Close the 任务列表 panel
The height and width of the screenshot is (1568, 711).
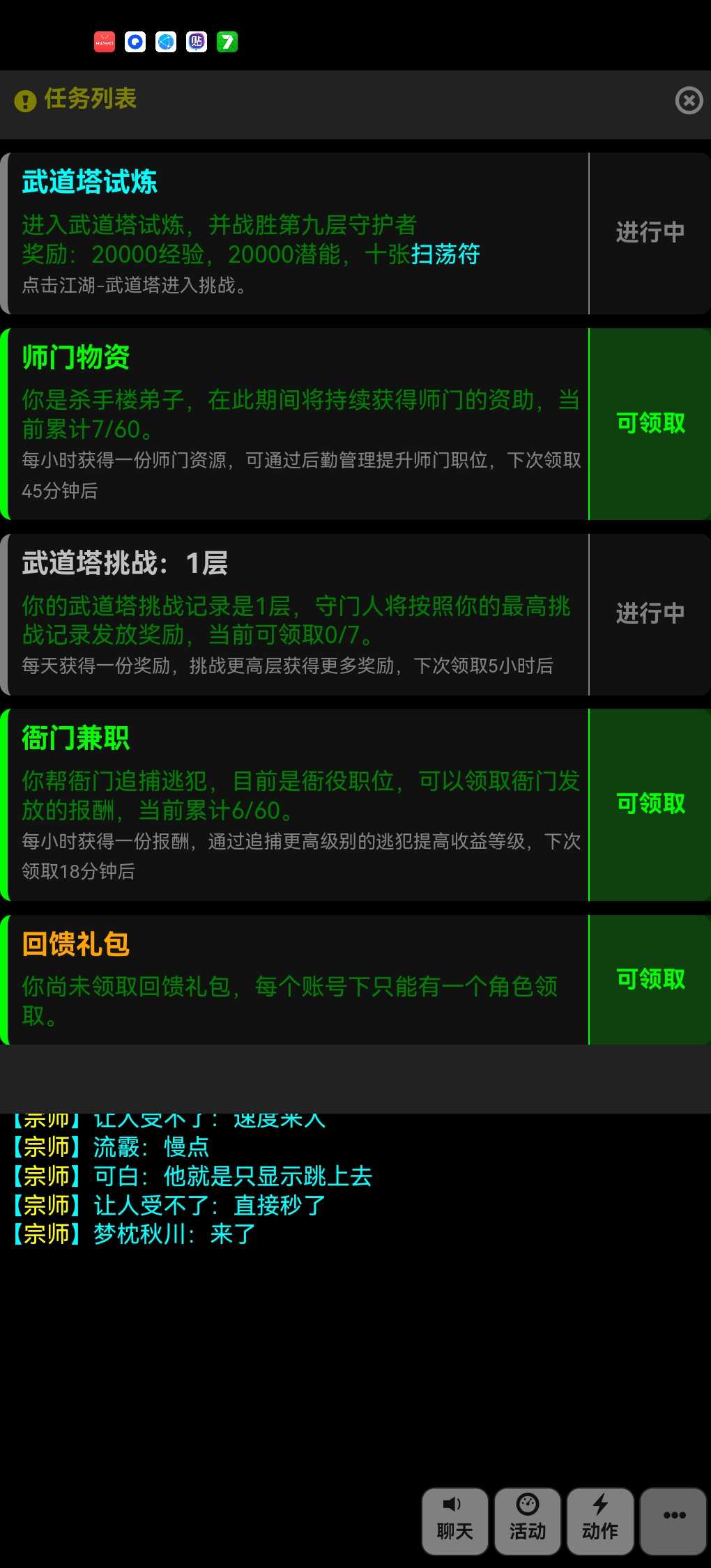[x=689, y=100]
